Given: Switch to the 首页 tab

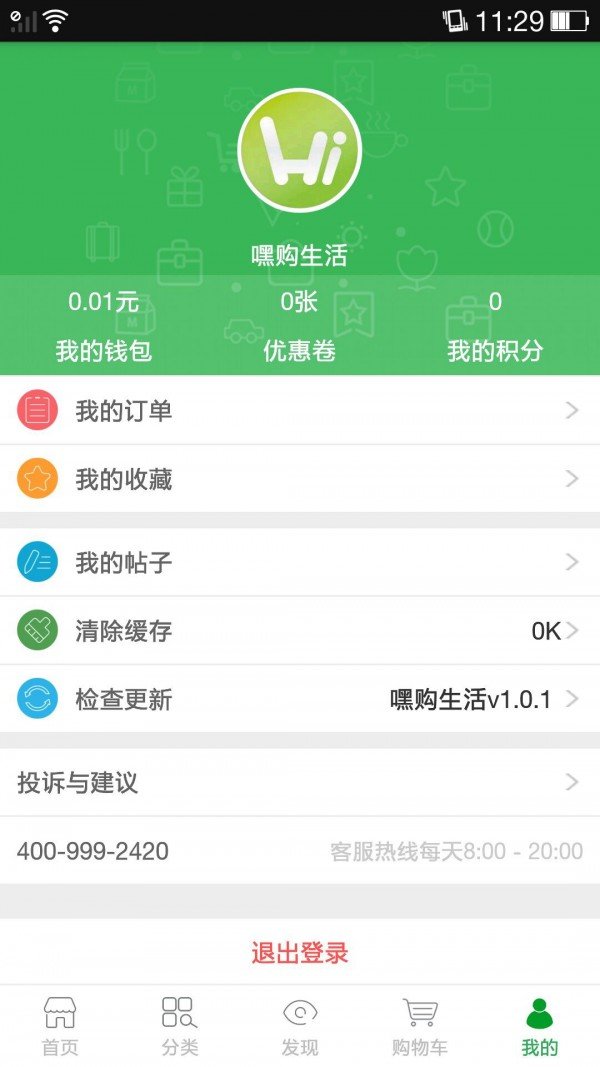Looking at the screenshot, I should [x=60, y=1026].
